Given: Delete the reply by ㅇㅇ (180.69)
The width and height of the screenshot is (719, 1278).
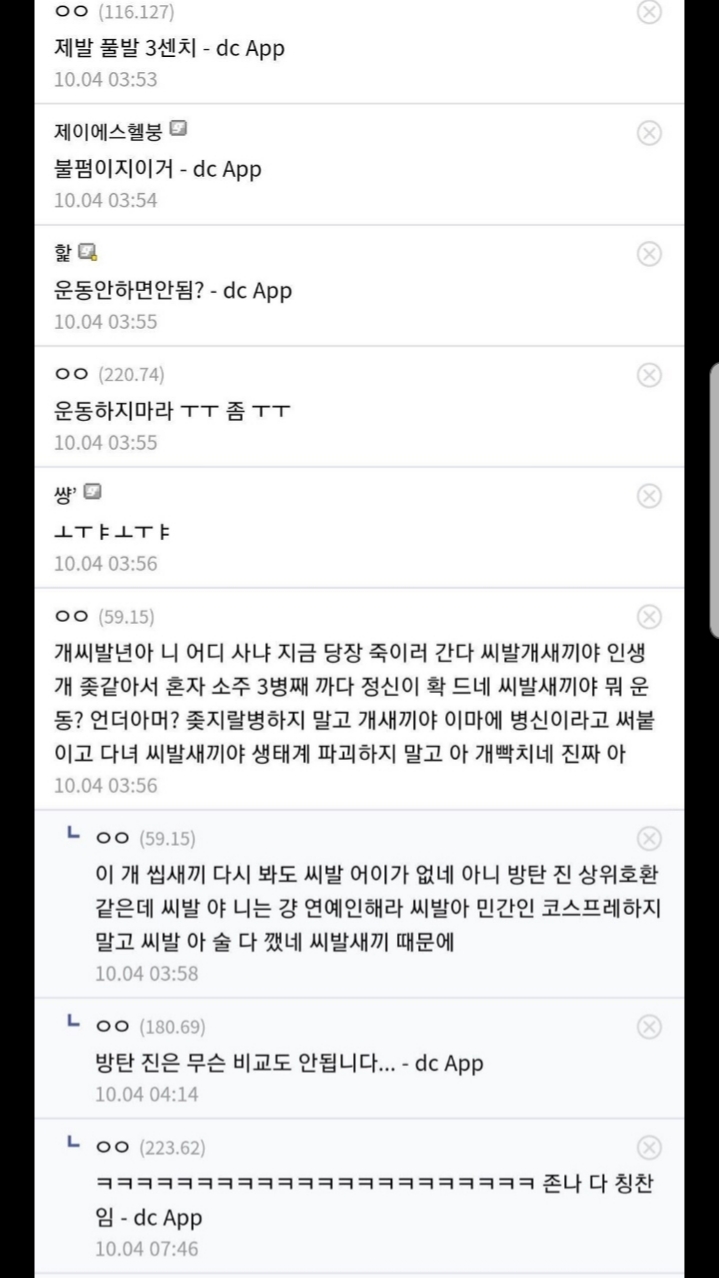Looking at the screenshot, I should (x=649, y=1026).
